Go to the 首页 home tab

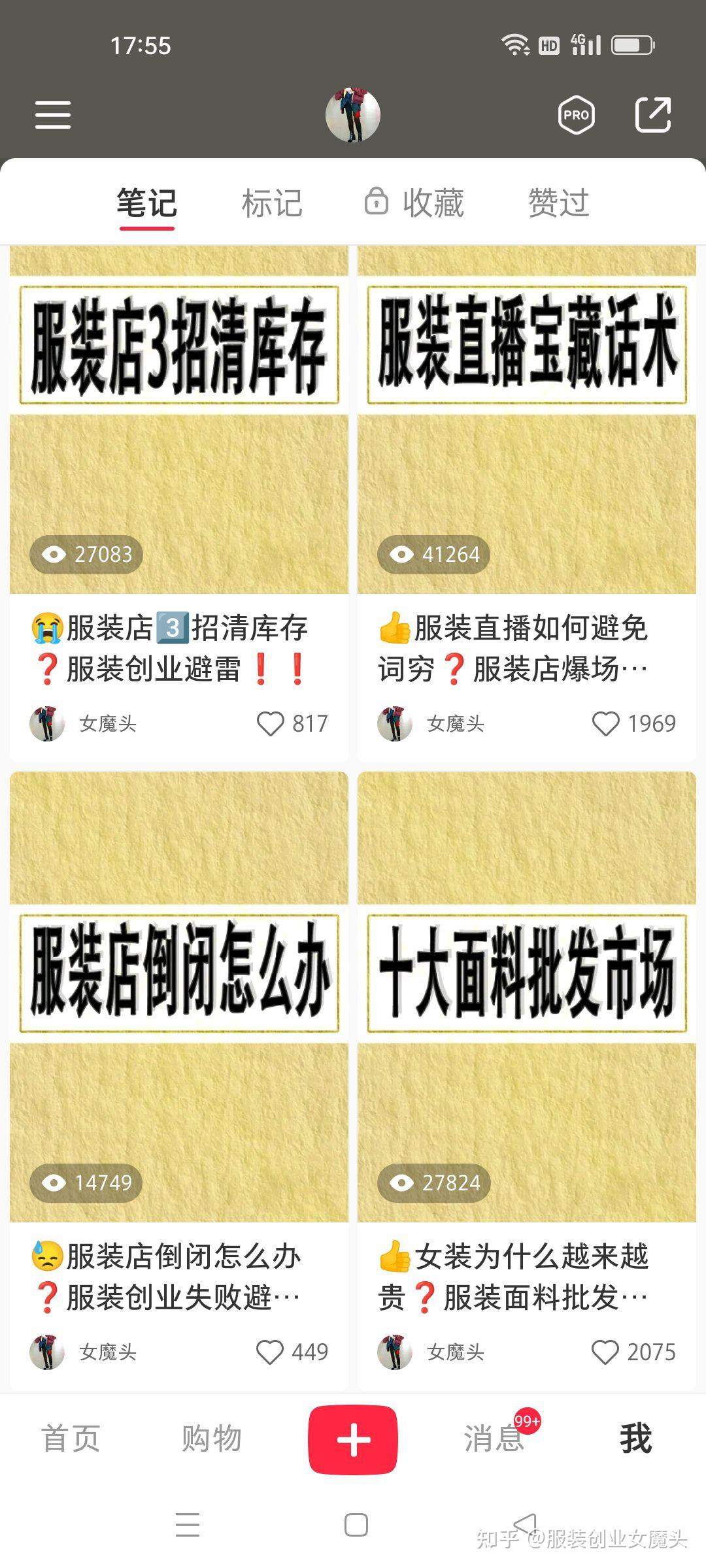tap(71, 1439)
